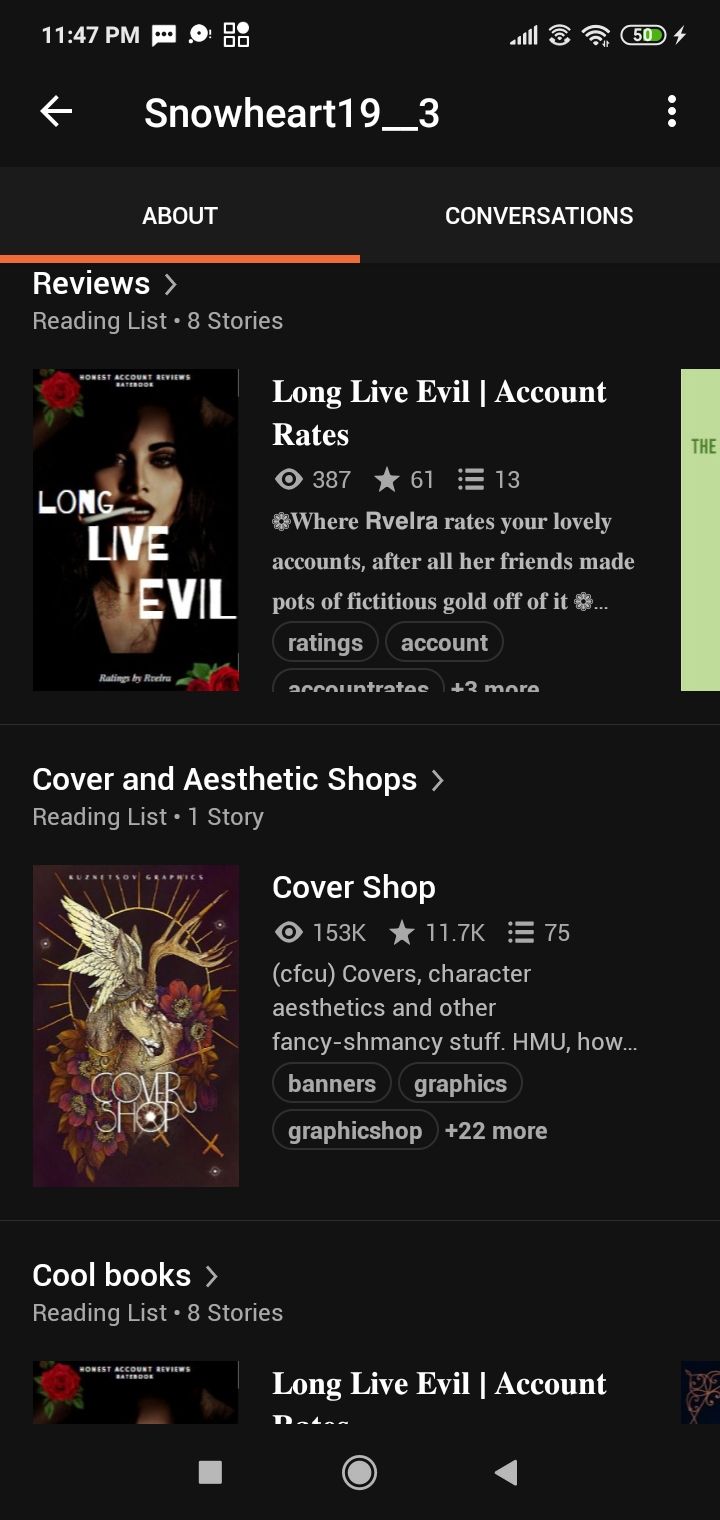Switch to the Conversations tab
The image size is (720, 1520).
point(539,216)
